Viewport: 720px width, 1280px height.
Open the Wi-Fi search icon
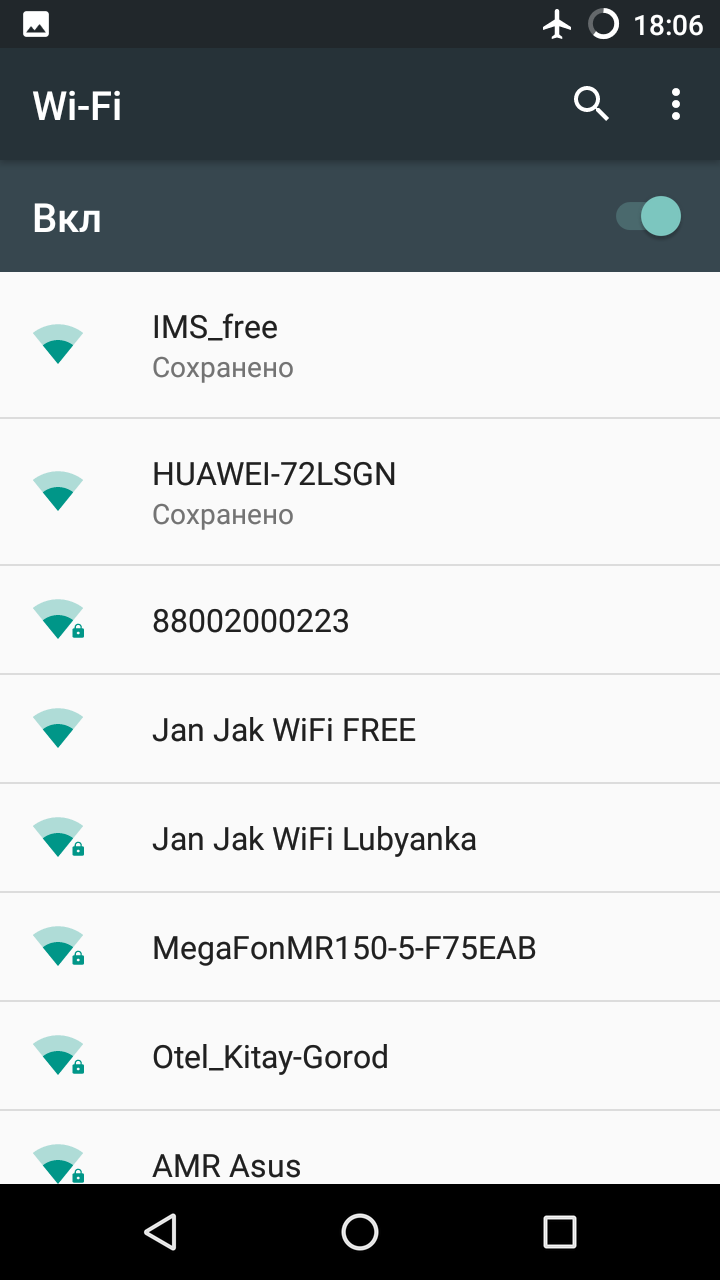click(x=591, y=104)
